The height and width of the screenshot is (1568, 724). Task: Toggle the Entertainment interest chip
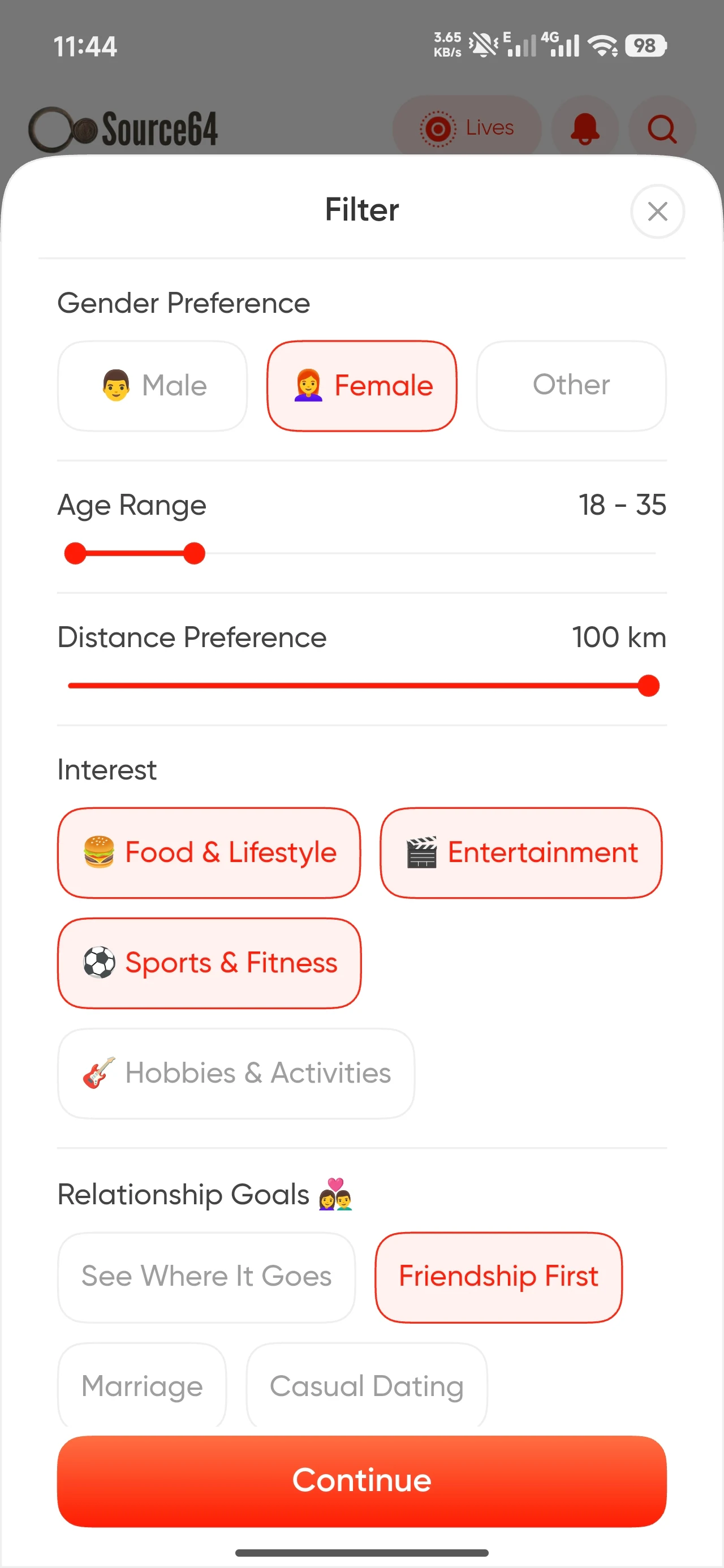click(x=520, y=852)
